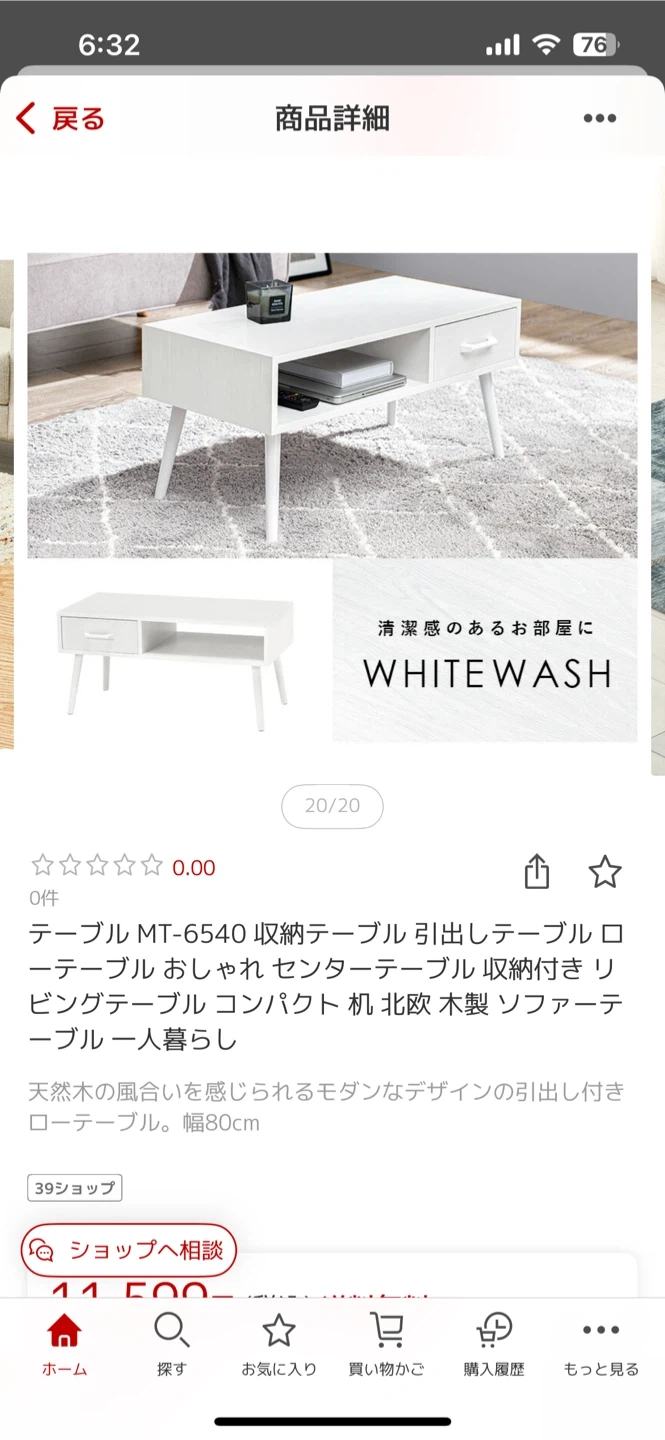Open the three-dot overflow menu
665x1440 pixels.
coord(599,119)
